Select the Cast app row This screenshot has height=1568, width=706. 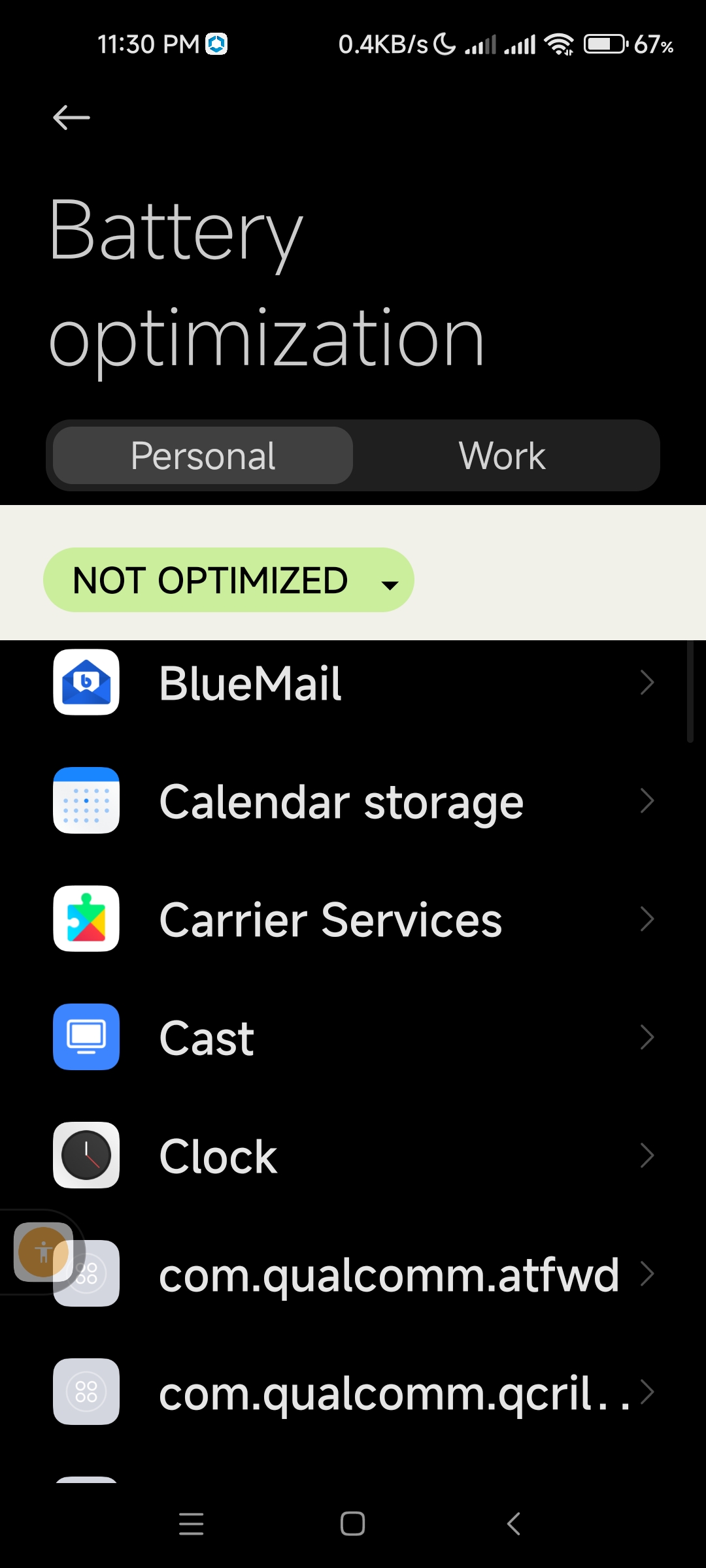tap(353, 1037)
